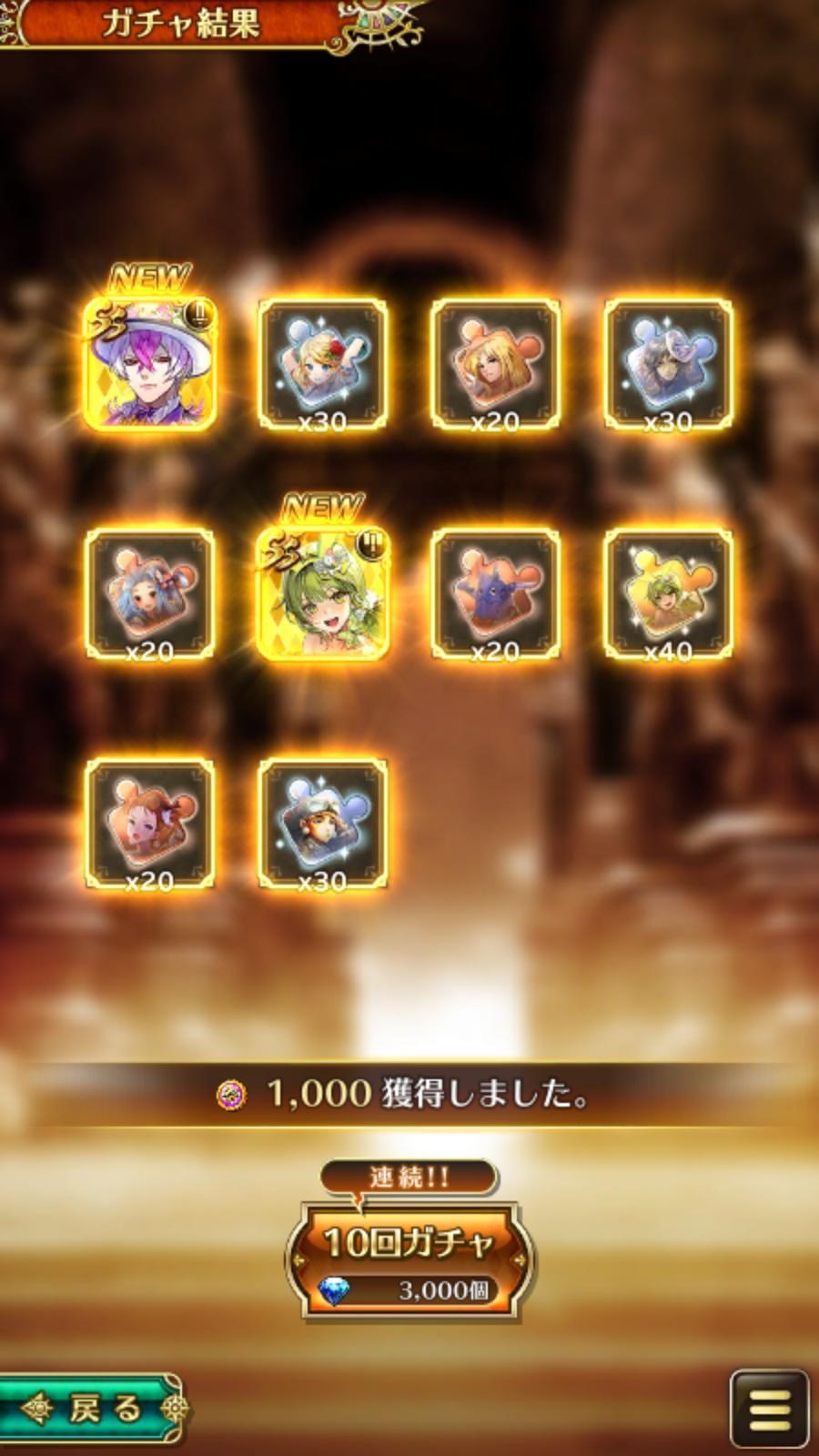Tap the 戻る back button
This screenshot has width=819, height=1456.
[91, 1409]
